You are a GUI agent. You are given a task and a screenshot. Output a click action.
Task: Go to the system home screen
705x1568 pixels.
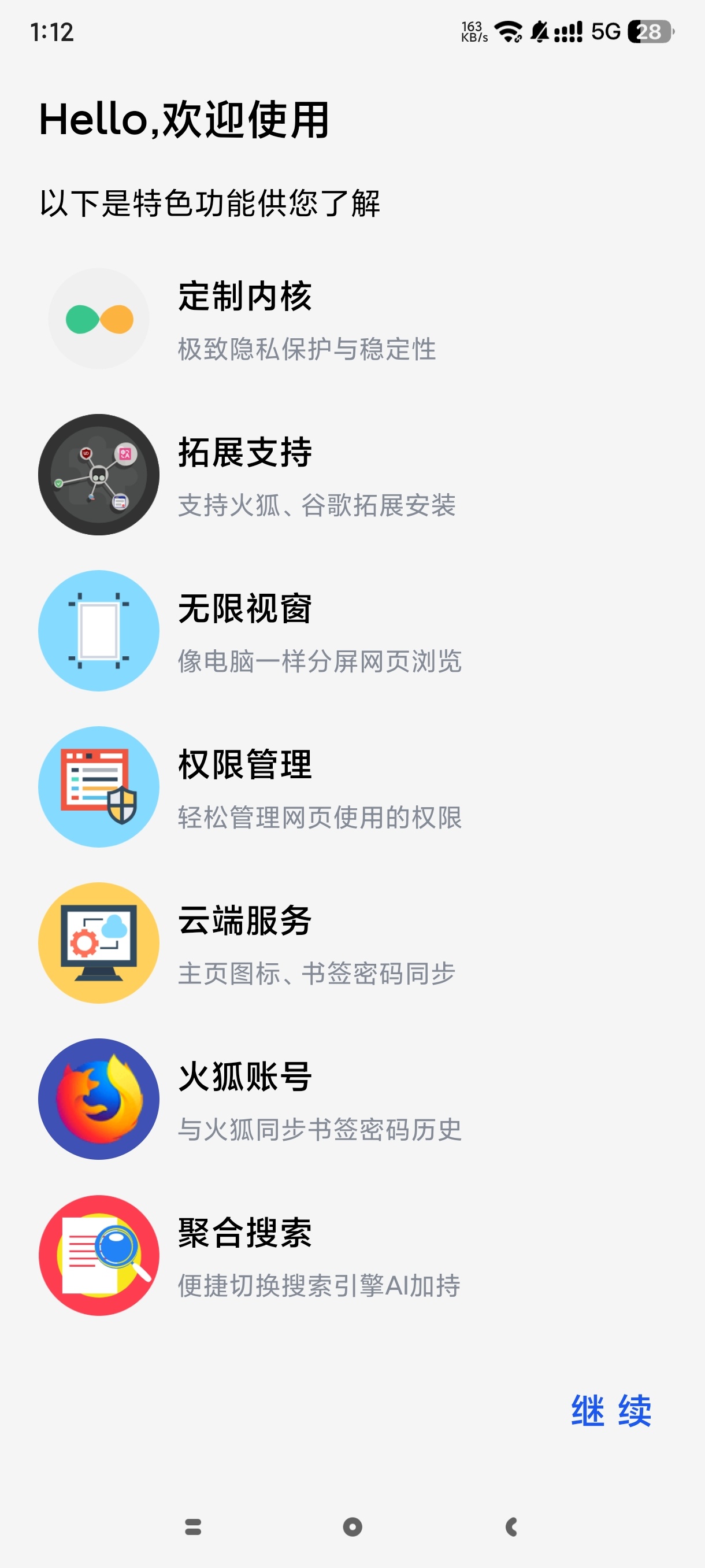[x=352, y=1526]
